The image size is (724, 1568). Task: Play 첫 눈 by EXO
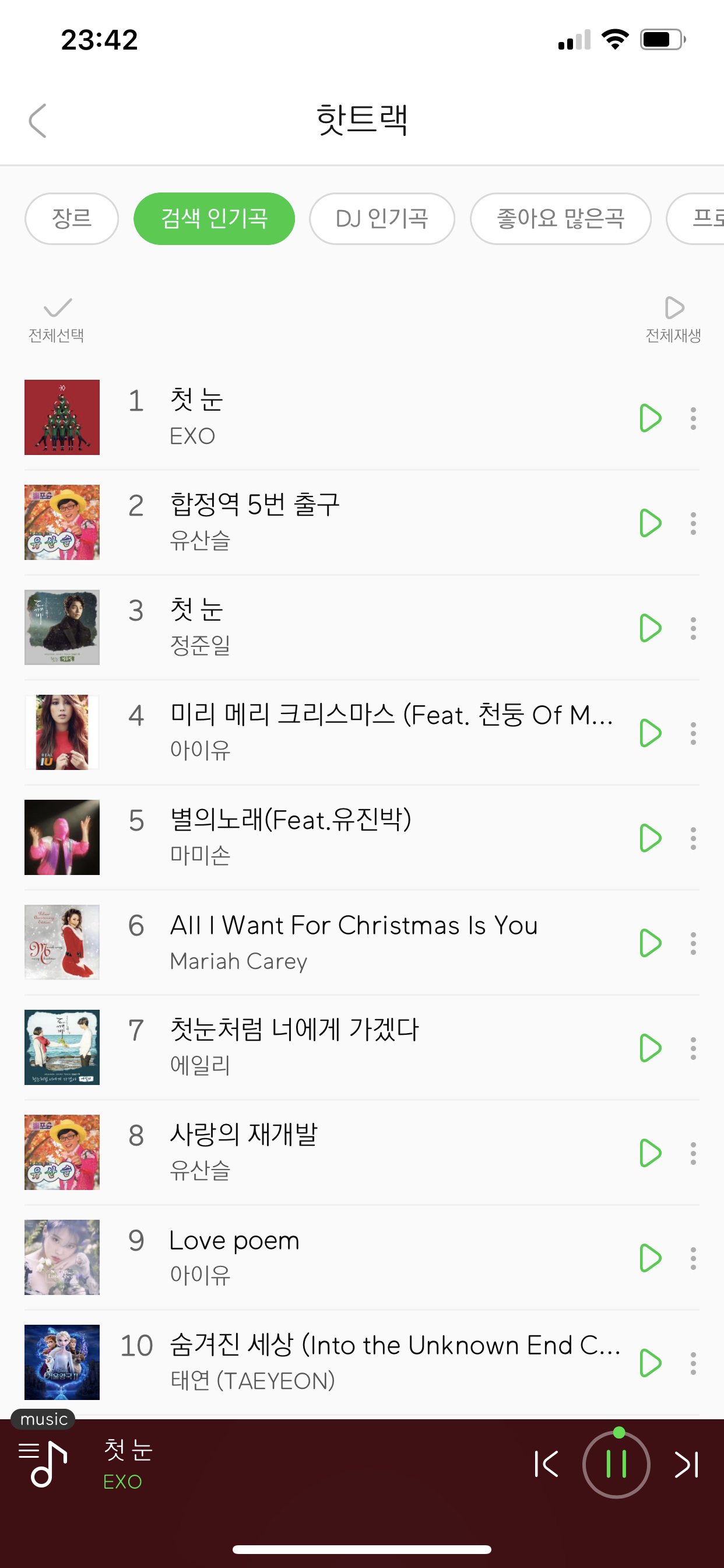pos(650,418)
